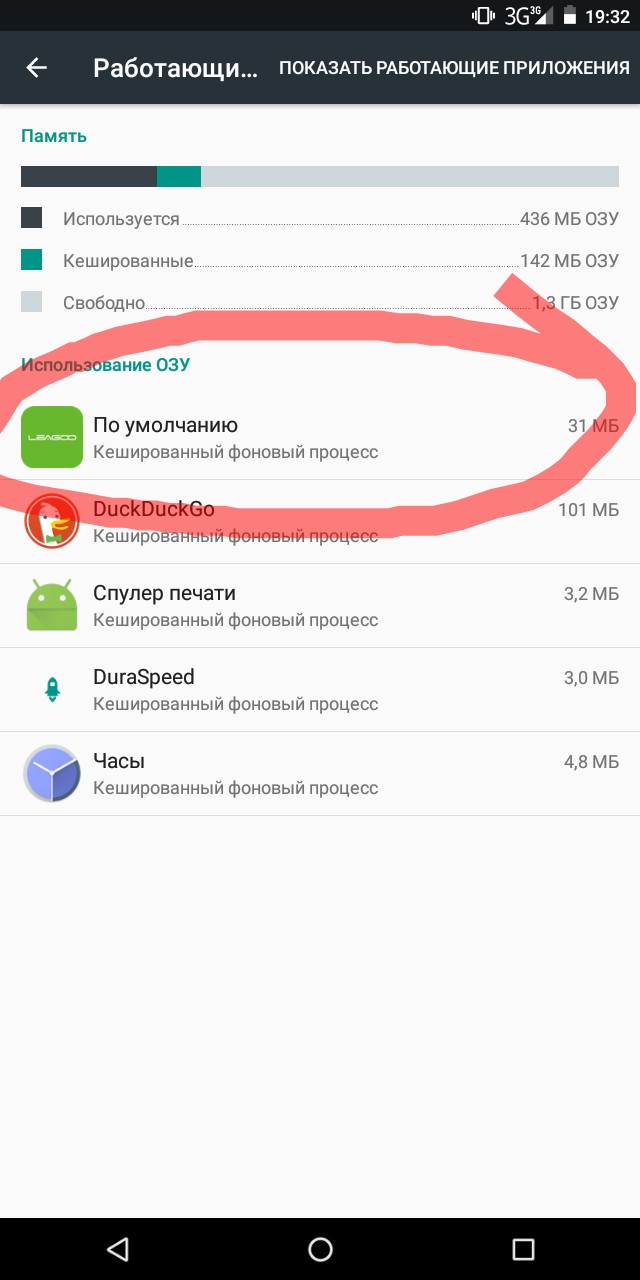Tap ПОКАЗАТЬ РАБОТАЮЩИЕ ПРИЛОЖЕНИЯ
Screen dimensions: 640x1280
click(454, 68)
